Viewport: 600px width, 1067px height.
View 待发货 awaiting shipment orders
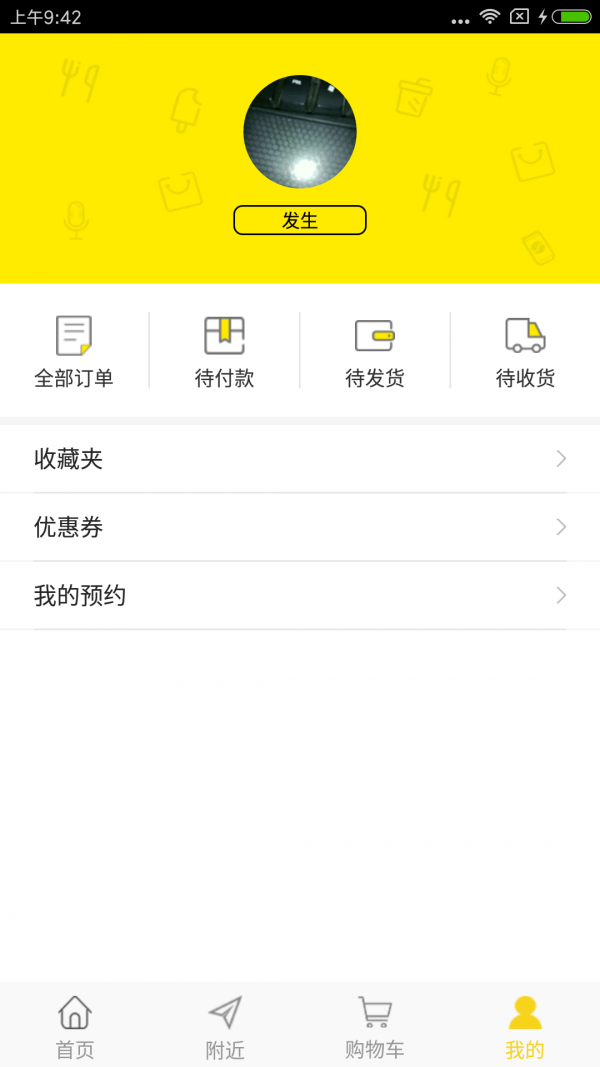click(375, 351)
